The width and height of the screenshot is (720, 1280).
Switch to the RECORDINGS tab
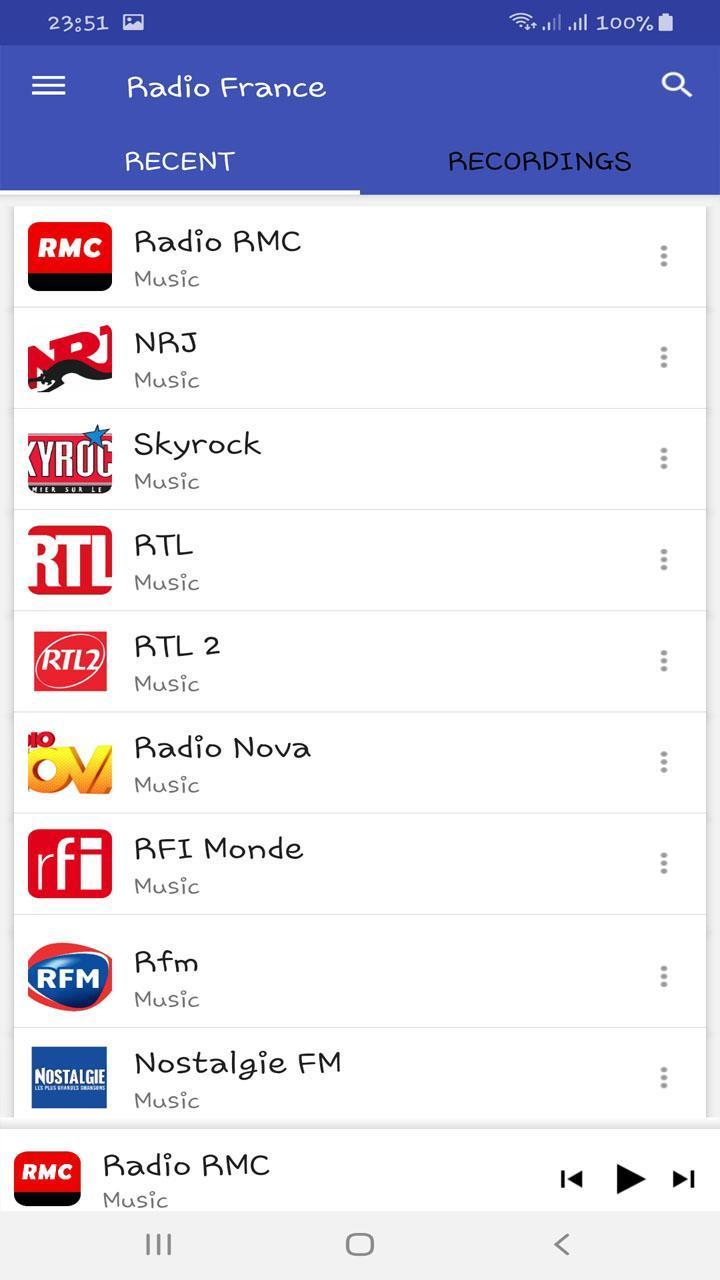click(x=539, y=160)
